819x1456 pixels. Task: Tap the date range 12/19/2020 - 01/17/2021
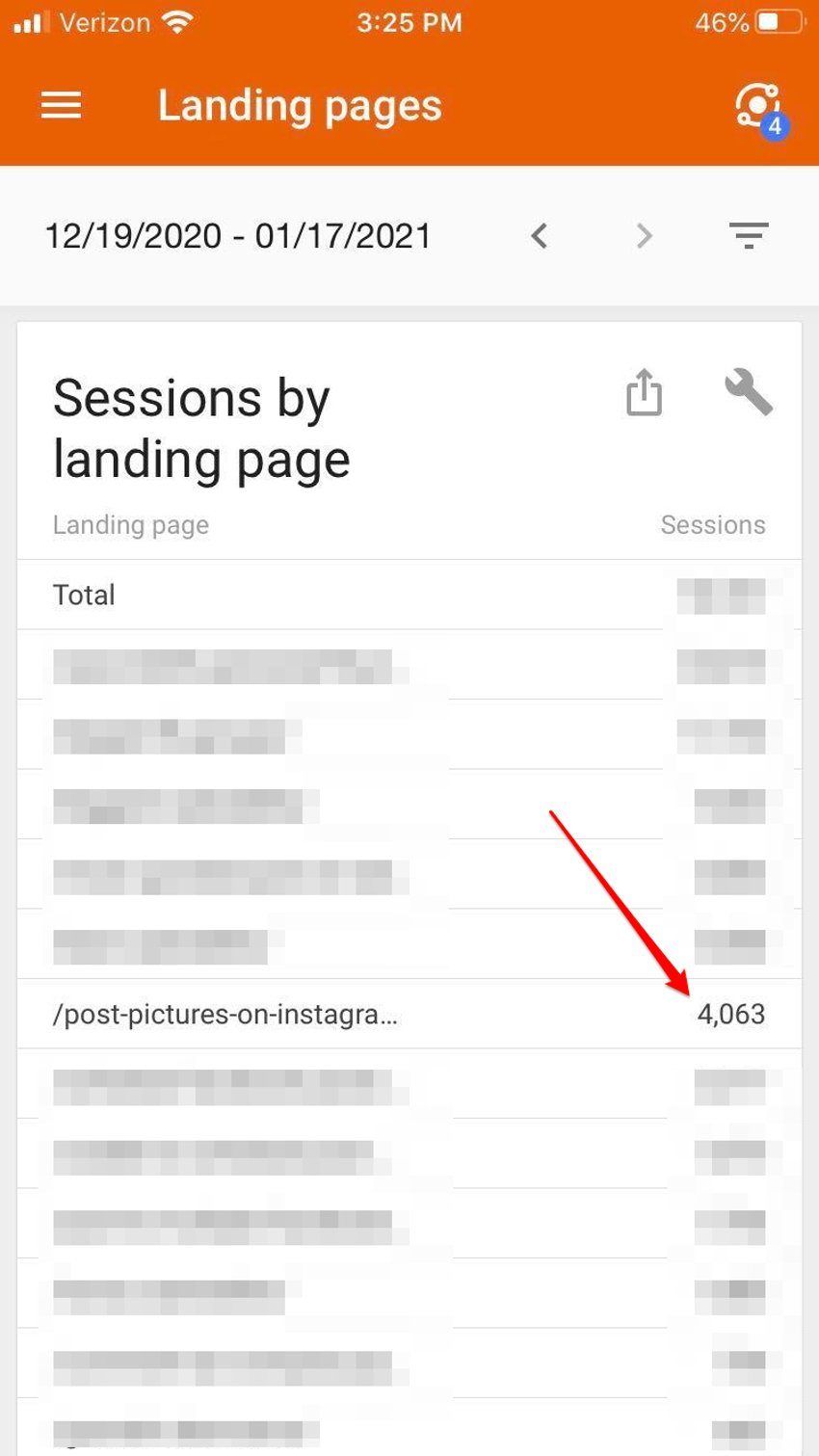(238, 236)
